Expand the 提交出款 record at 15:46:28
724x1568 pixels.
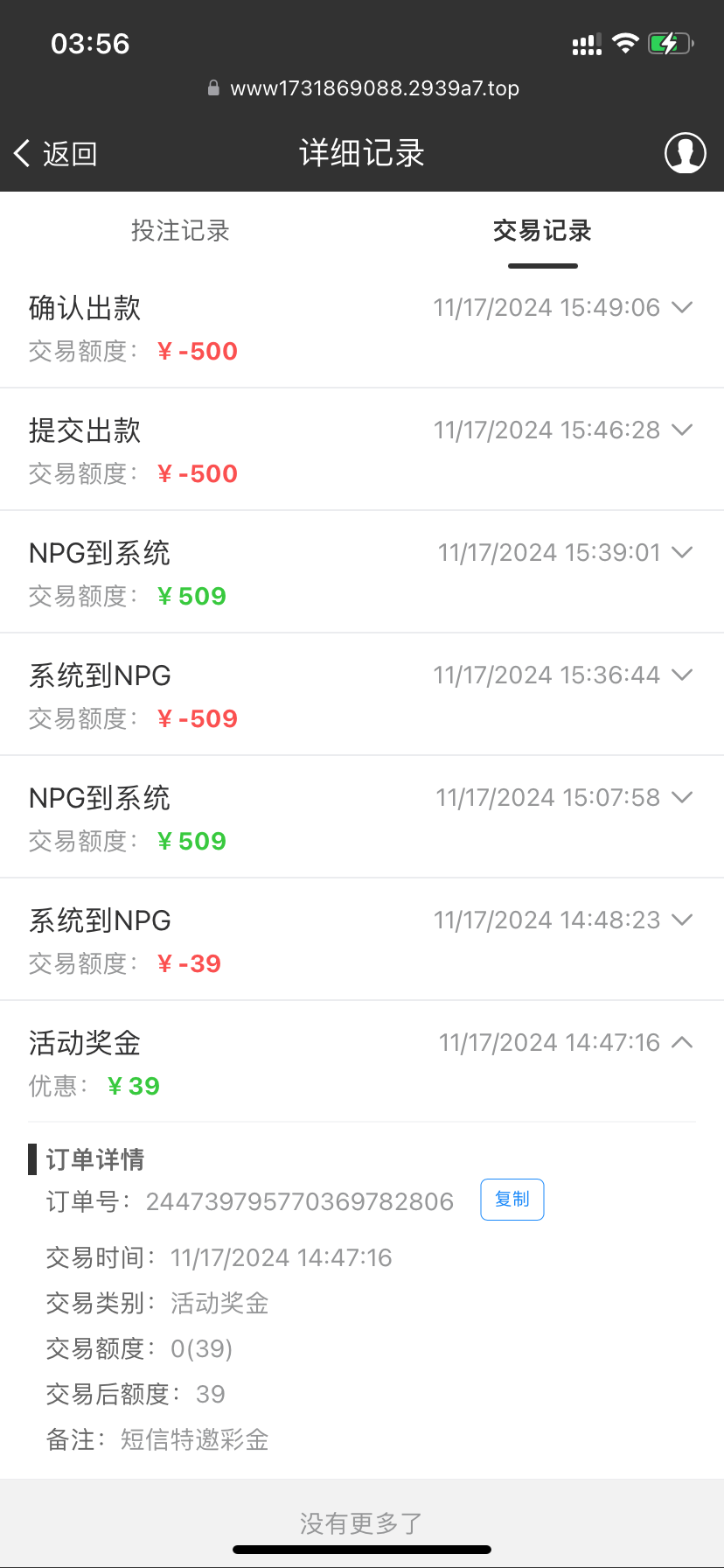tap(682, 430)
